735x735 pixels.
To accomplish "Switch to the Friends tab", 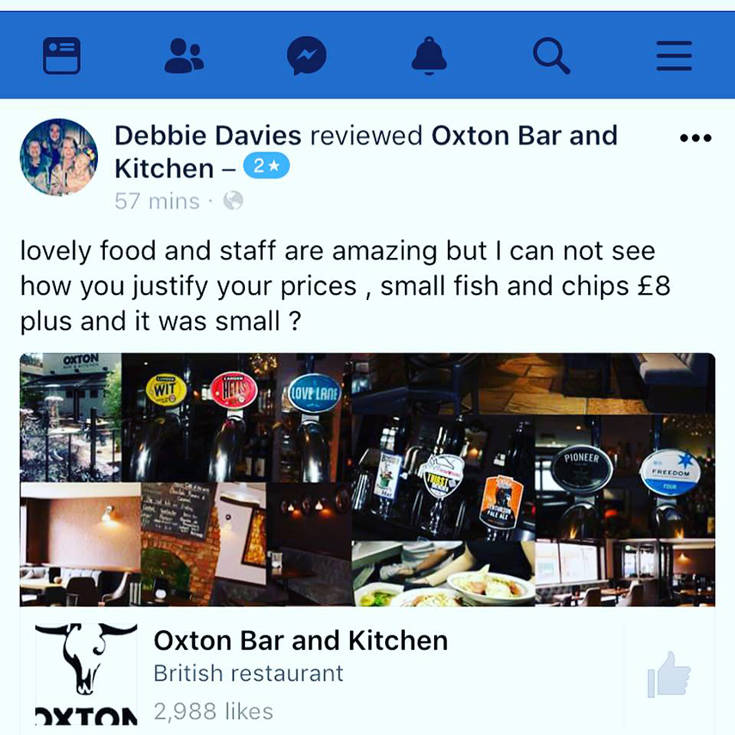I will 183,56.
